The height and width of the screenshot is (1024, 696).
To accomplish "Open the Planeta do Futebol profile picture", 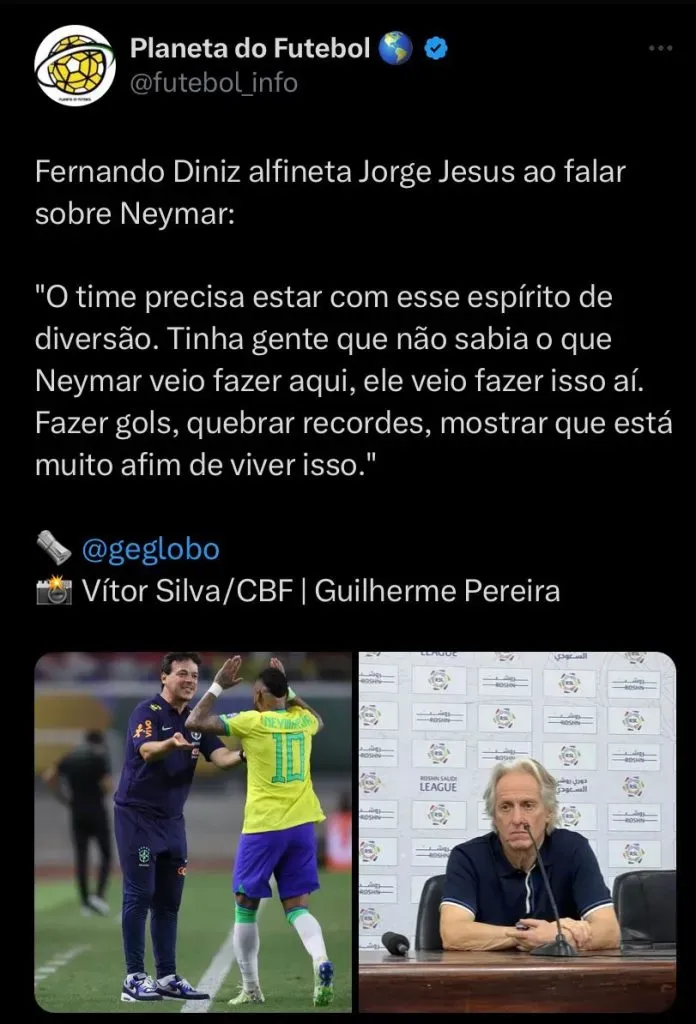I will [x=75, y=65].
